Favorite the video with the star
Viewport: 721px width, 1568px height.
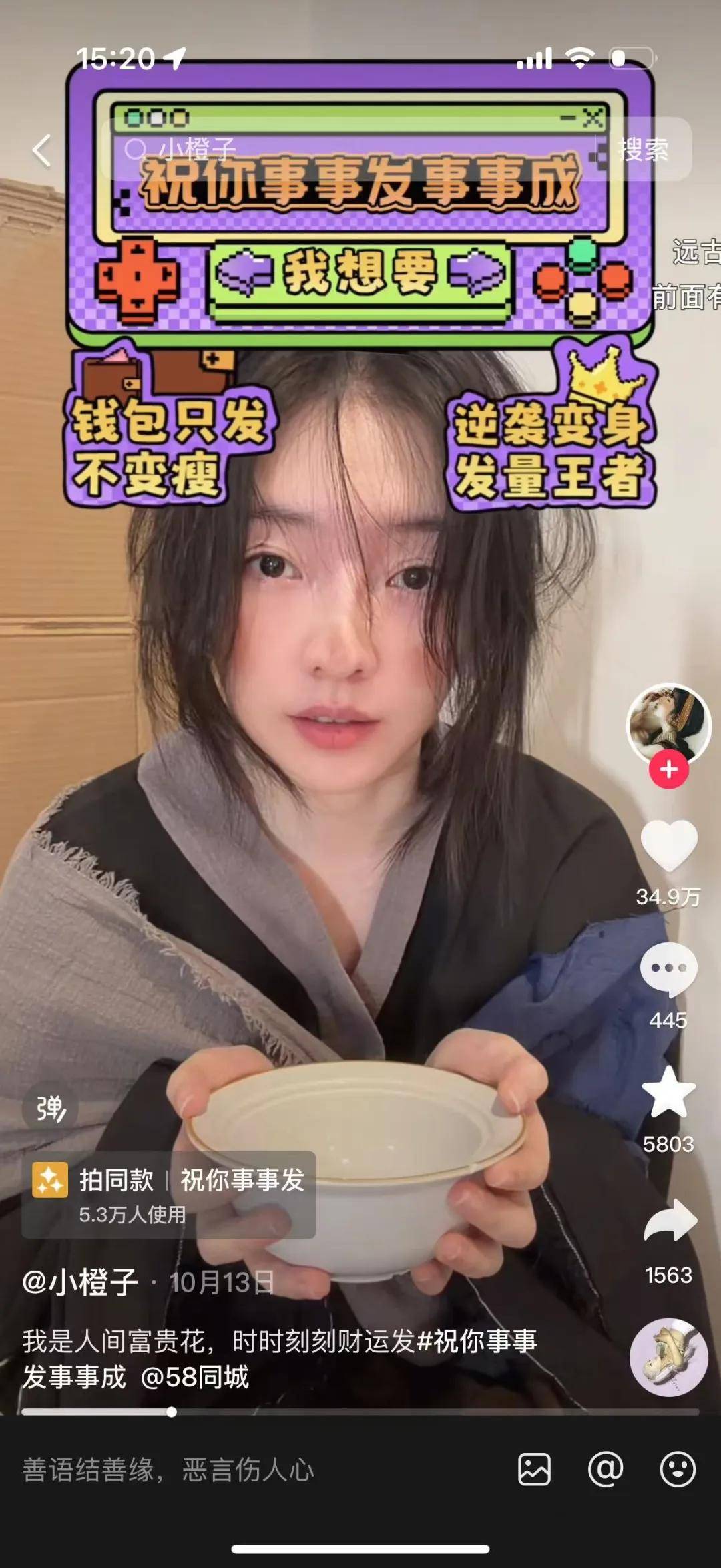pyautogui.click(x=668, y=1094)
